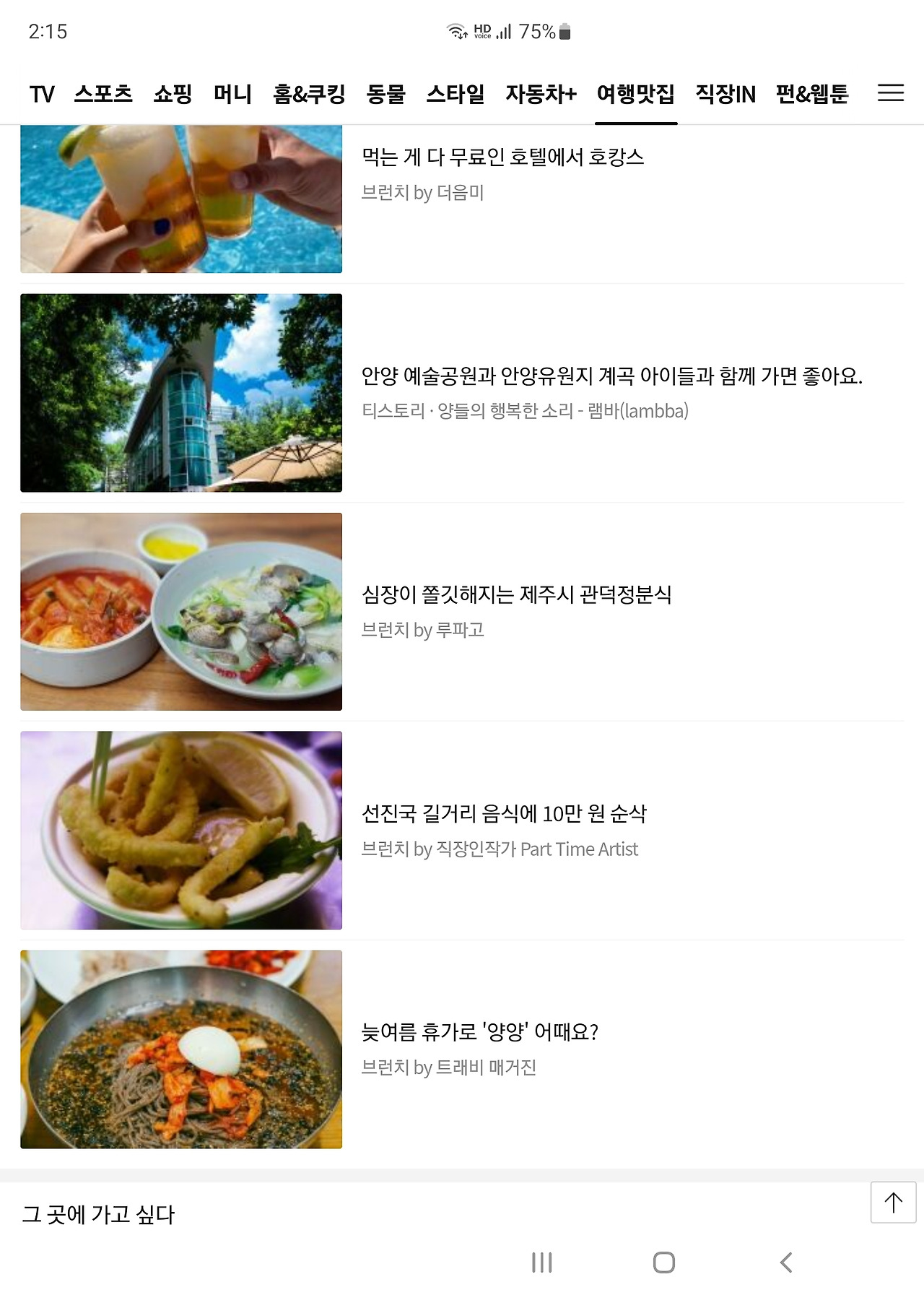Switch to the TV tab

[42, 94]
